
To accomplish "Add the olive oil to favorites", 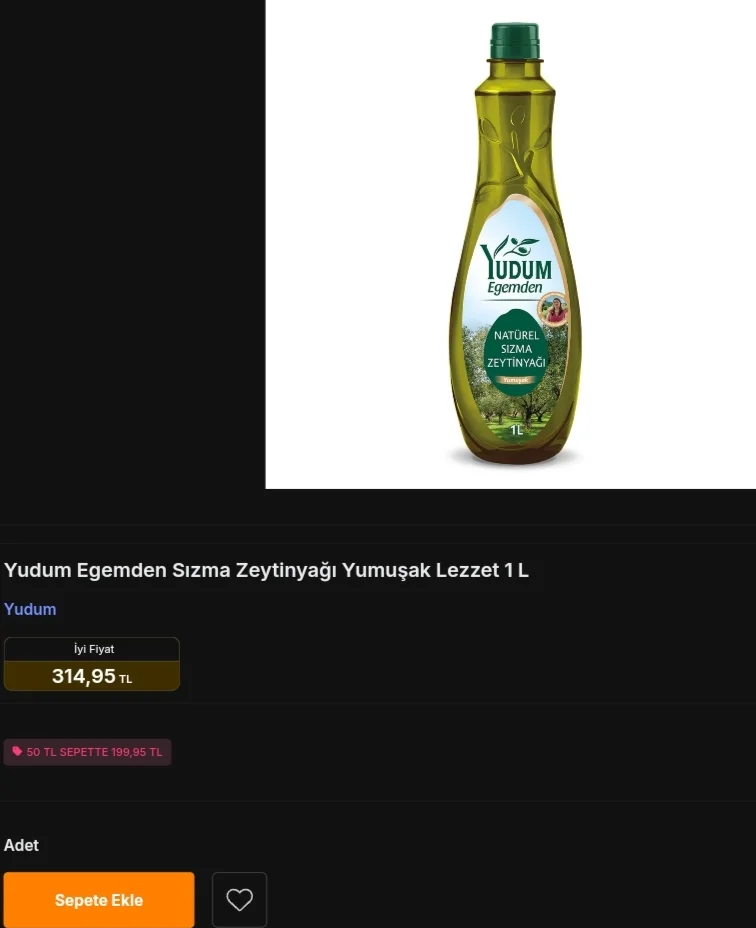I will pyautogui.click(x=240, y=900).
